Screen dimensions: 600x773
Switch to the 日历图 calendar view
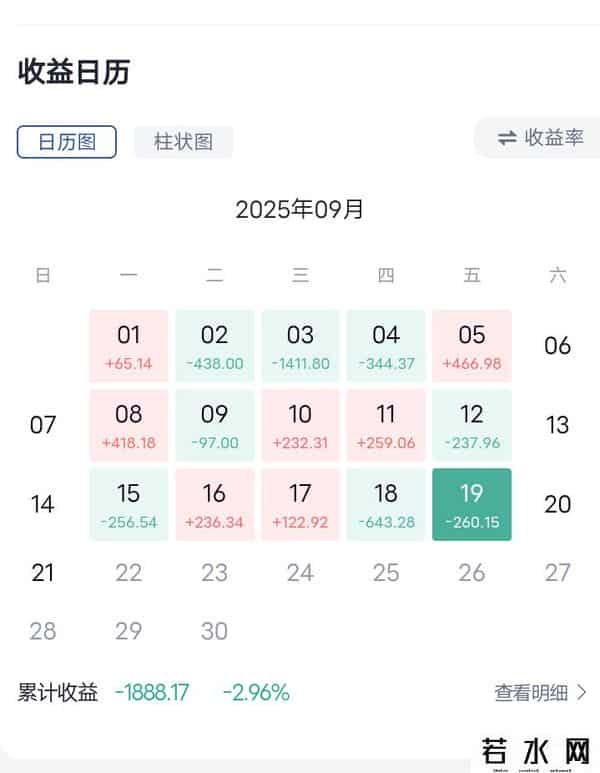(67, 142)
